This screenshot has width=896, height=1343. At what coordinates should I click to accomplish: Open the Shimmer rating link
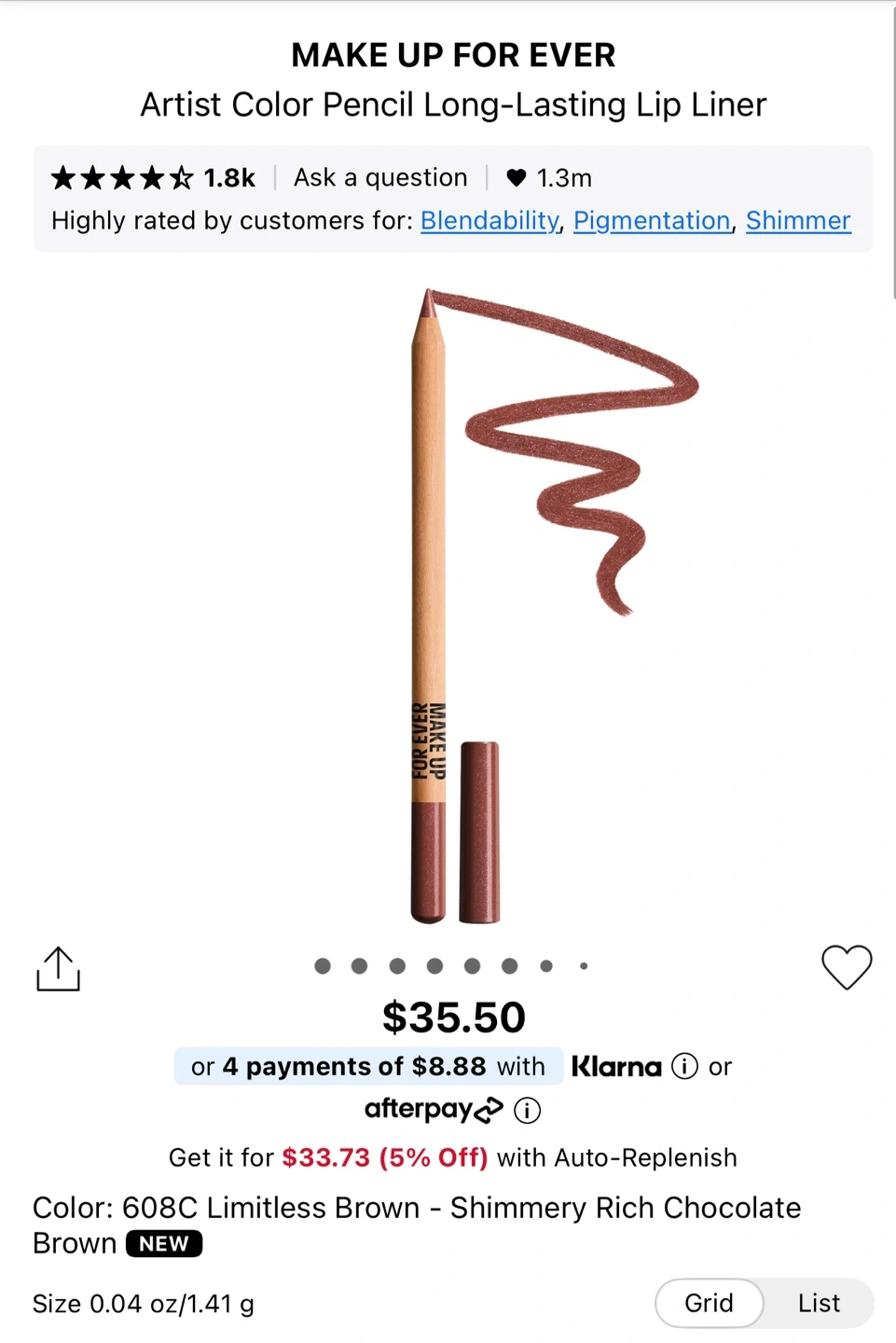[x=798, y=221]
